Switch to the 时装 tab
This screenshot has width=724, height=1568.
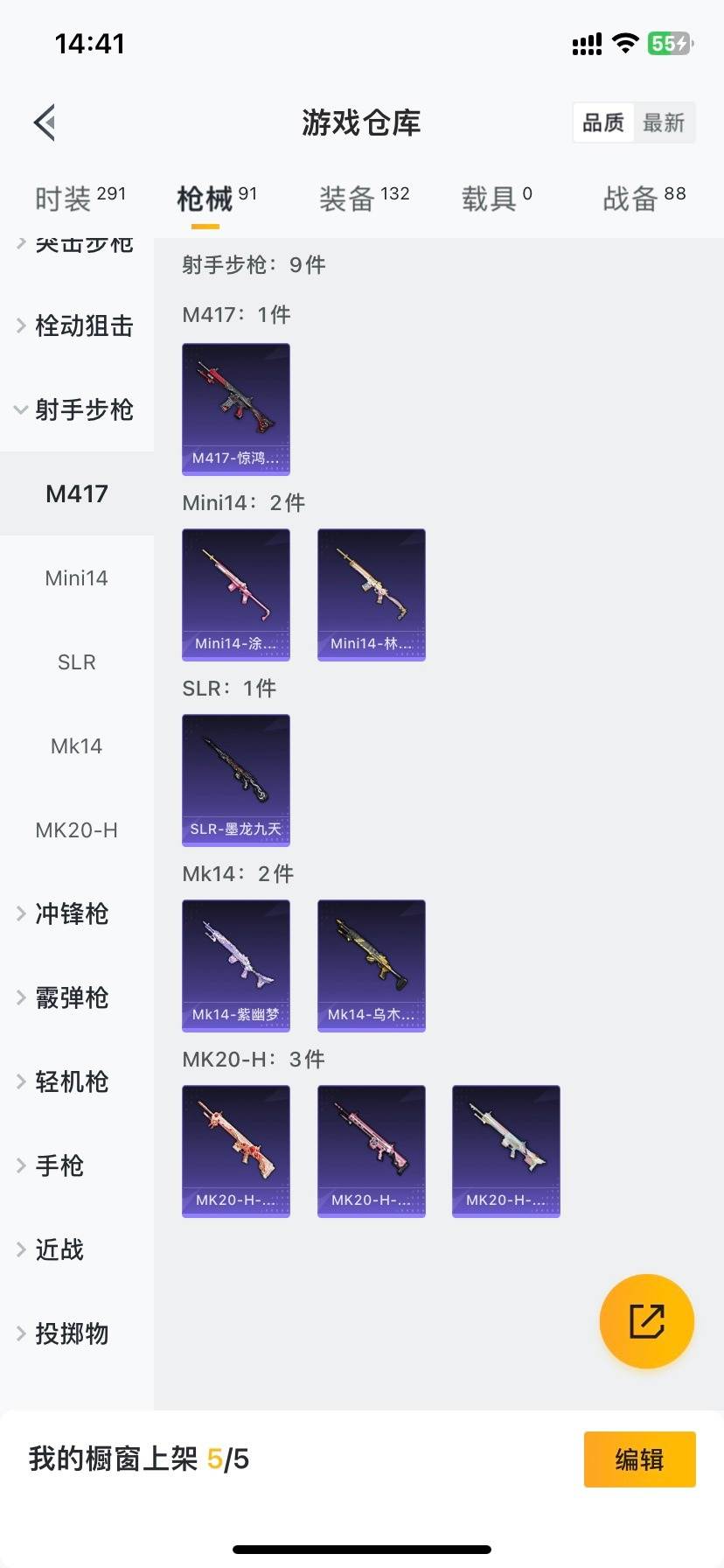coord(80,199)
